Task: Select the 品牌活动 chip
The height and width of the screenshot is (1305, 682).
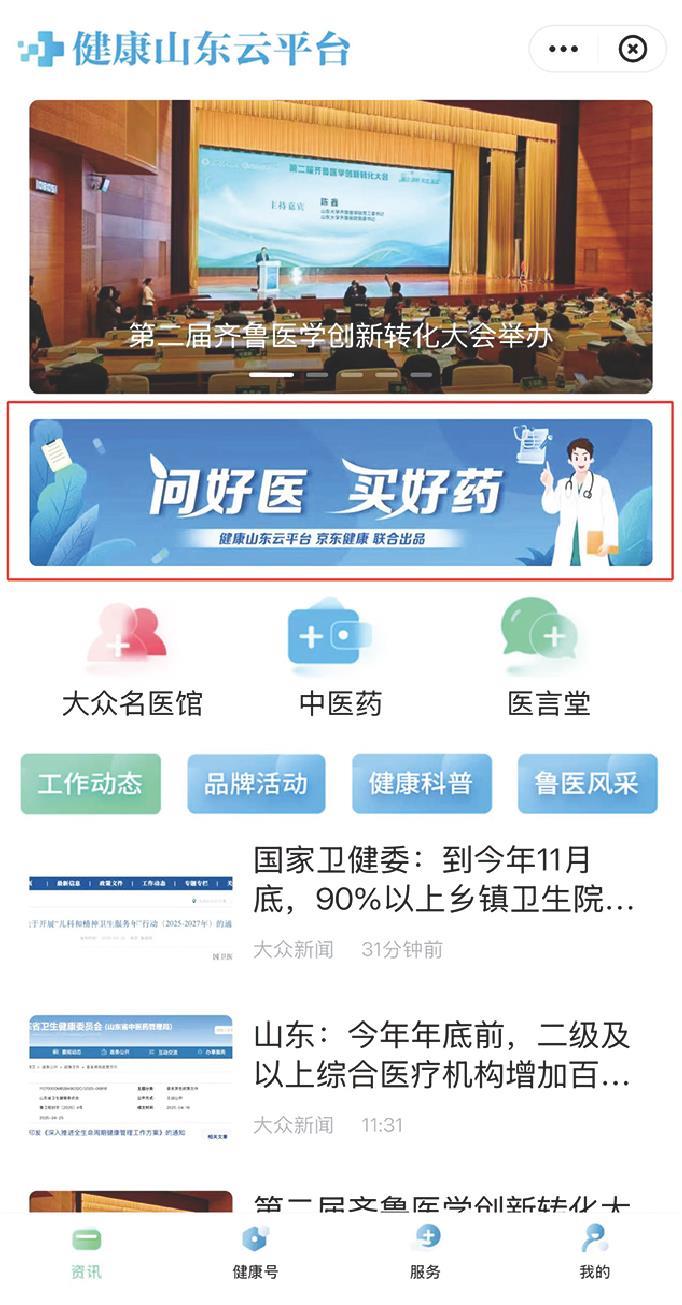Action: click(256, 783)
